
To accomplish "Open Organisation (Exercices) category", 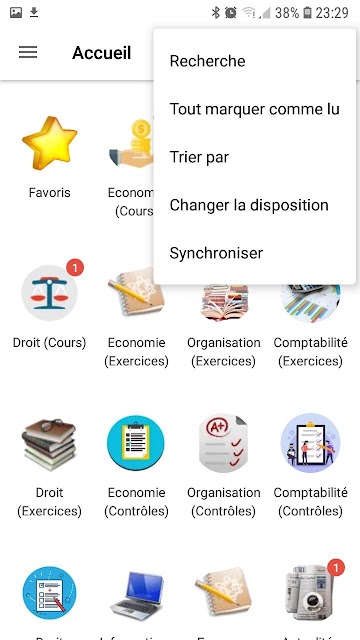I will [224, 324].
